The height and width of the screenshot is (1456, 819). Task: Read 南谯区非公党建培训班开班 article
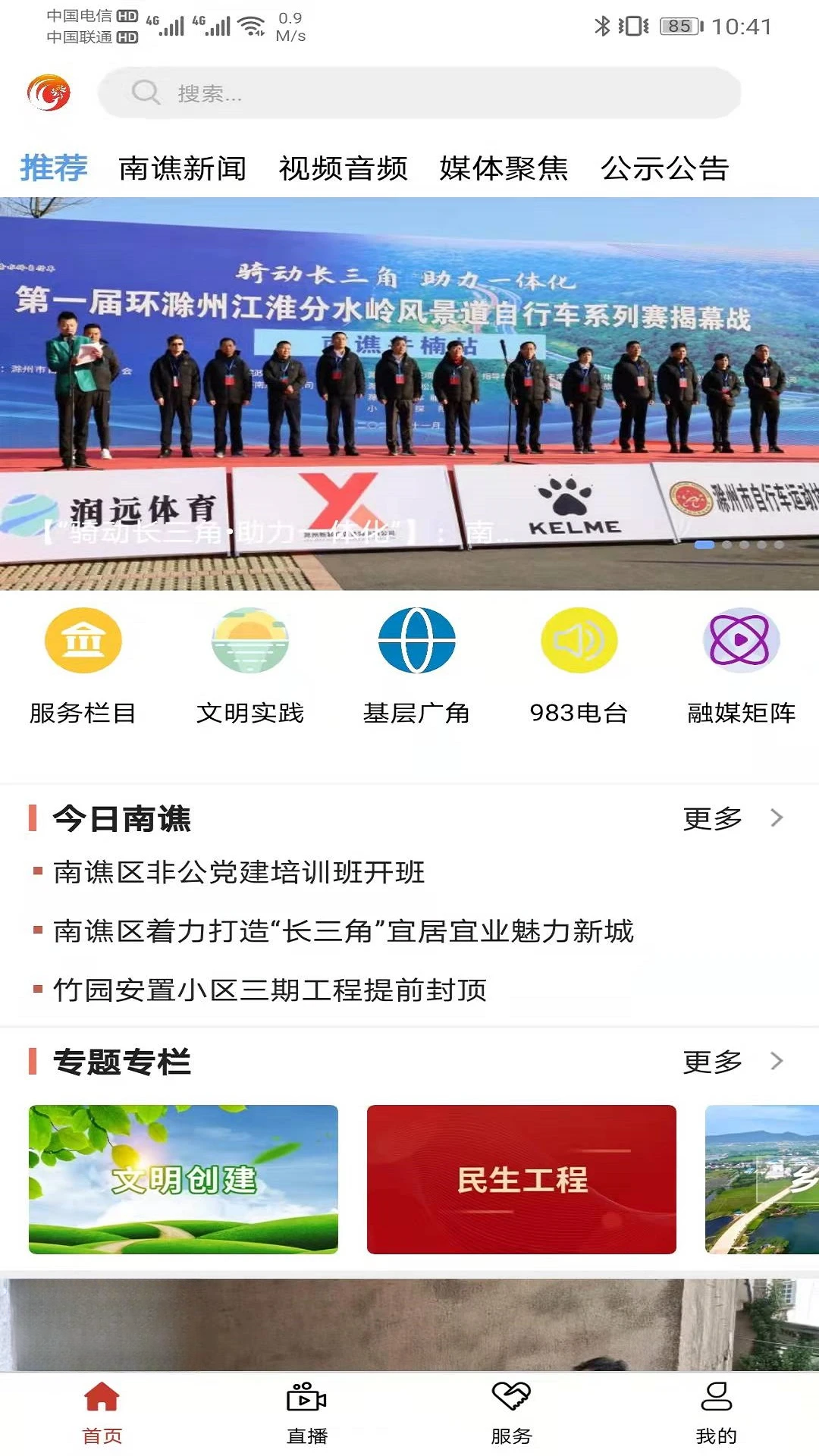pos(239,872)
